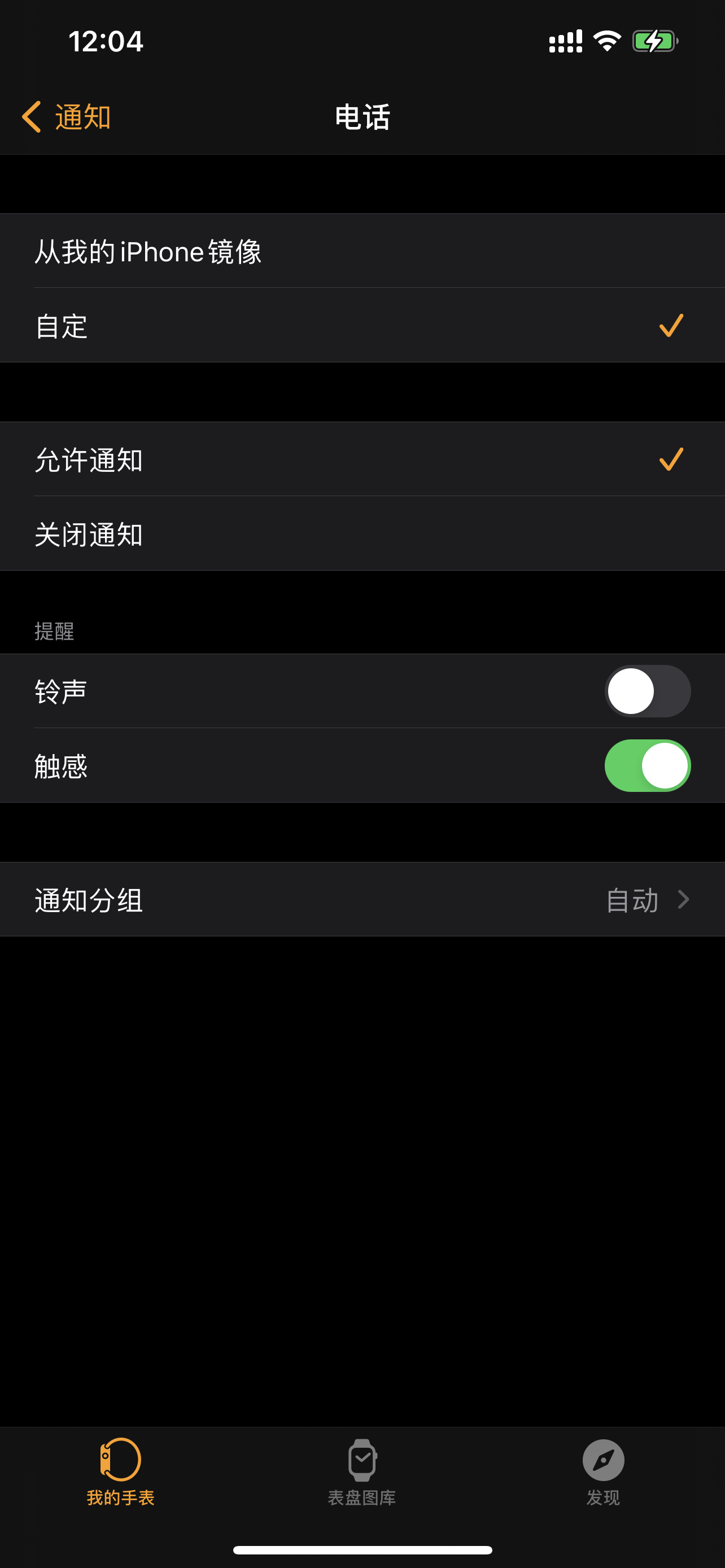Choose the 自定 option
The height and width of the screenshot is (1568, 725).
[362, 326]
